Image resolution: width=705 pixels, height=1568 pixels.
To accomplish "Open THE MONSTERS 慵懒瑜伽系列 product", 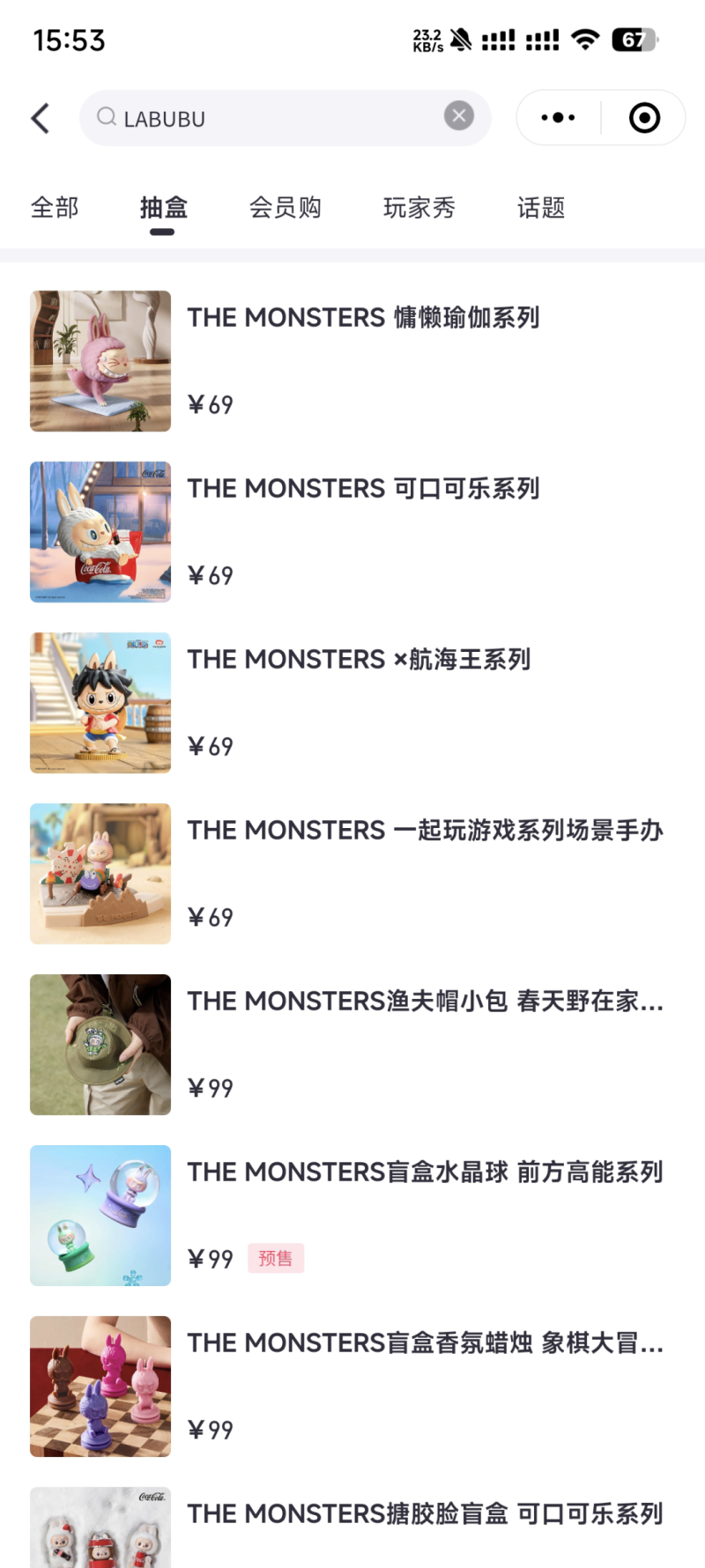I will [x=362, y=318].
